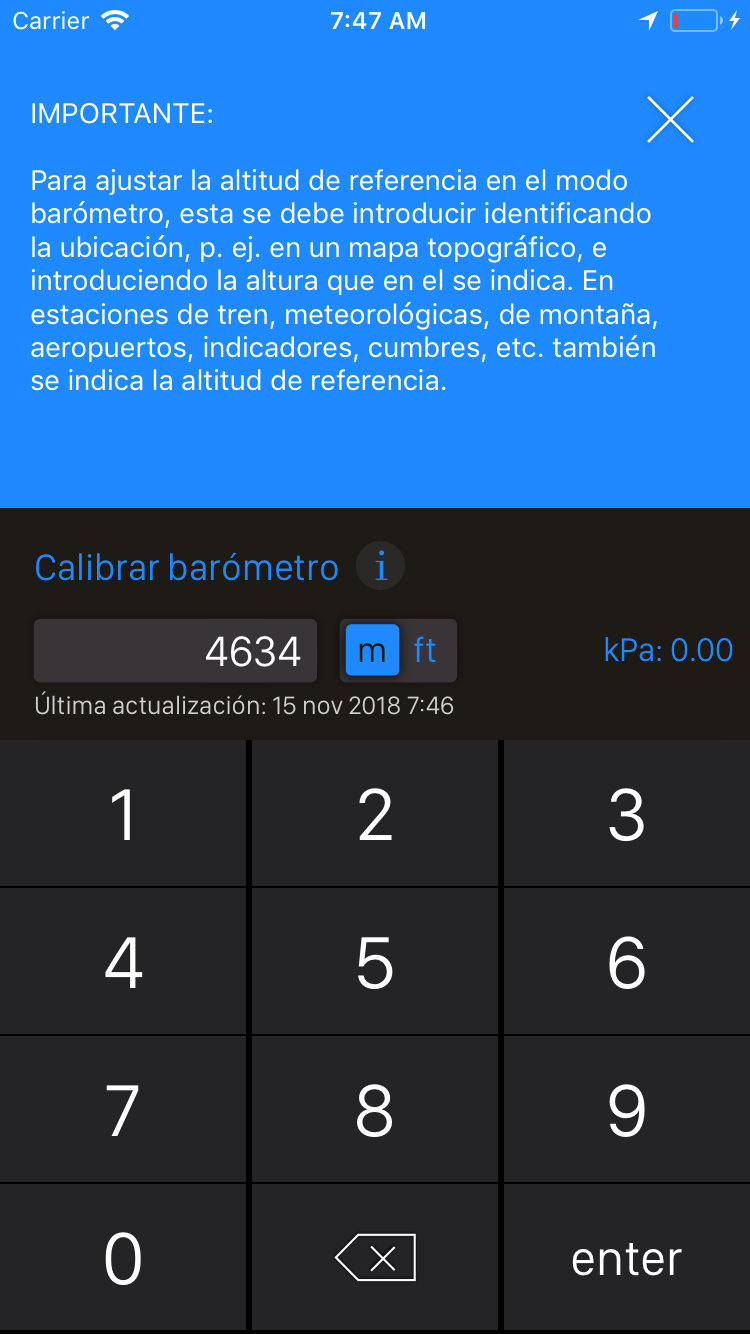750x1334 pixels.
Task: Select the m/ft unit switcher
Action: 398,650
